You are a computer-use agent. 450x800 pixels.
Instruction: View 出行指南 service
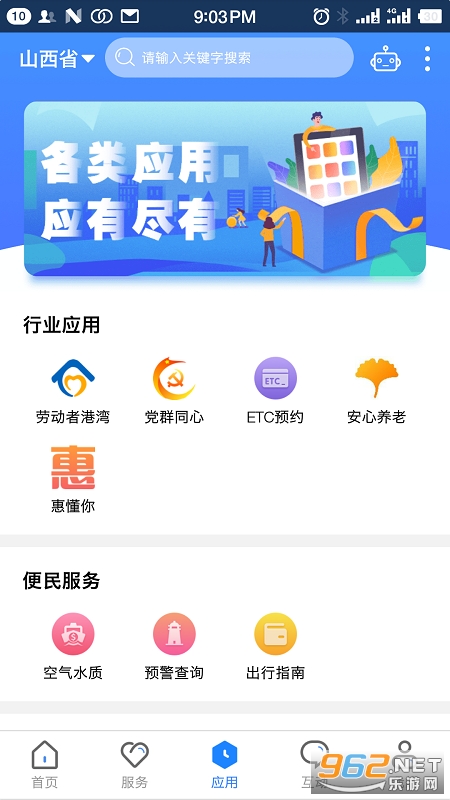pyautogui.click(x=275, y=647)
